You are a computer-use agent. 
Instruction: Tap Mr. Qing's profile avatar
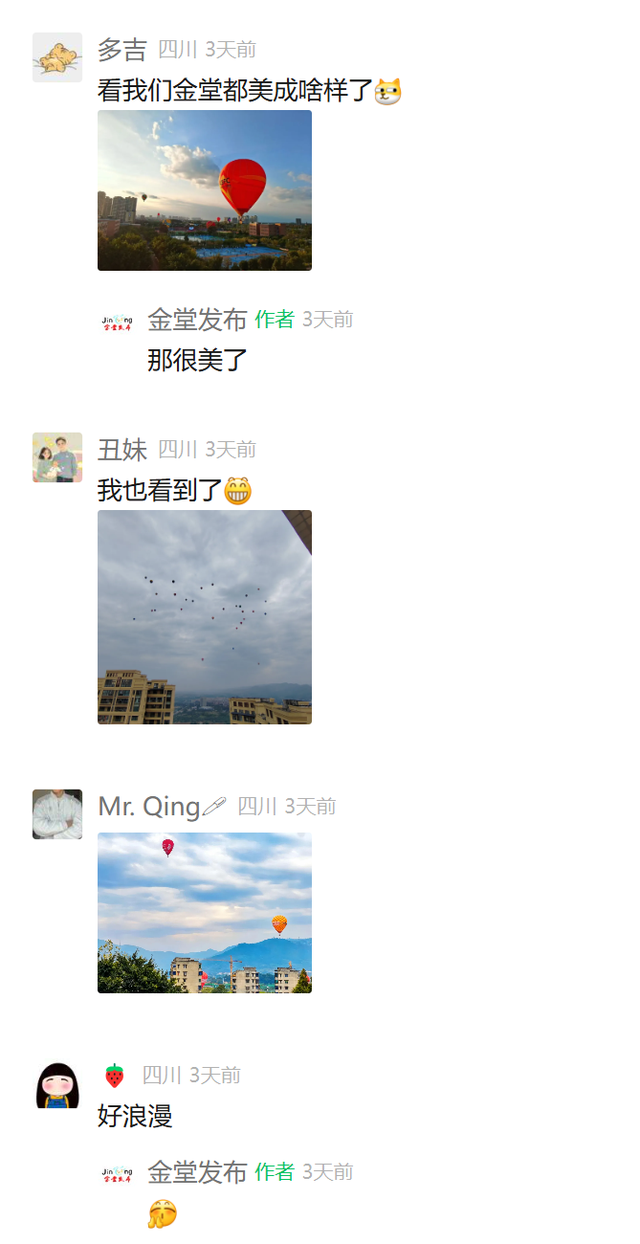pyautogui.click(x=57, y=814)
